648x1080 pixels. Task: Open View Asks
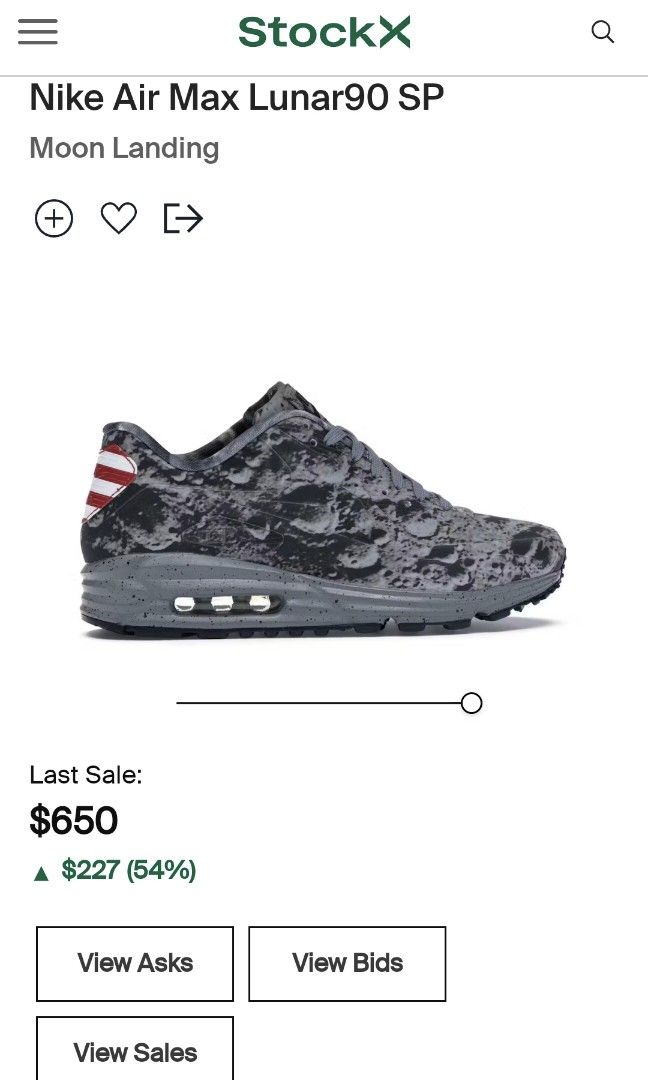135,963
